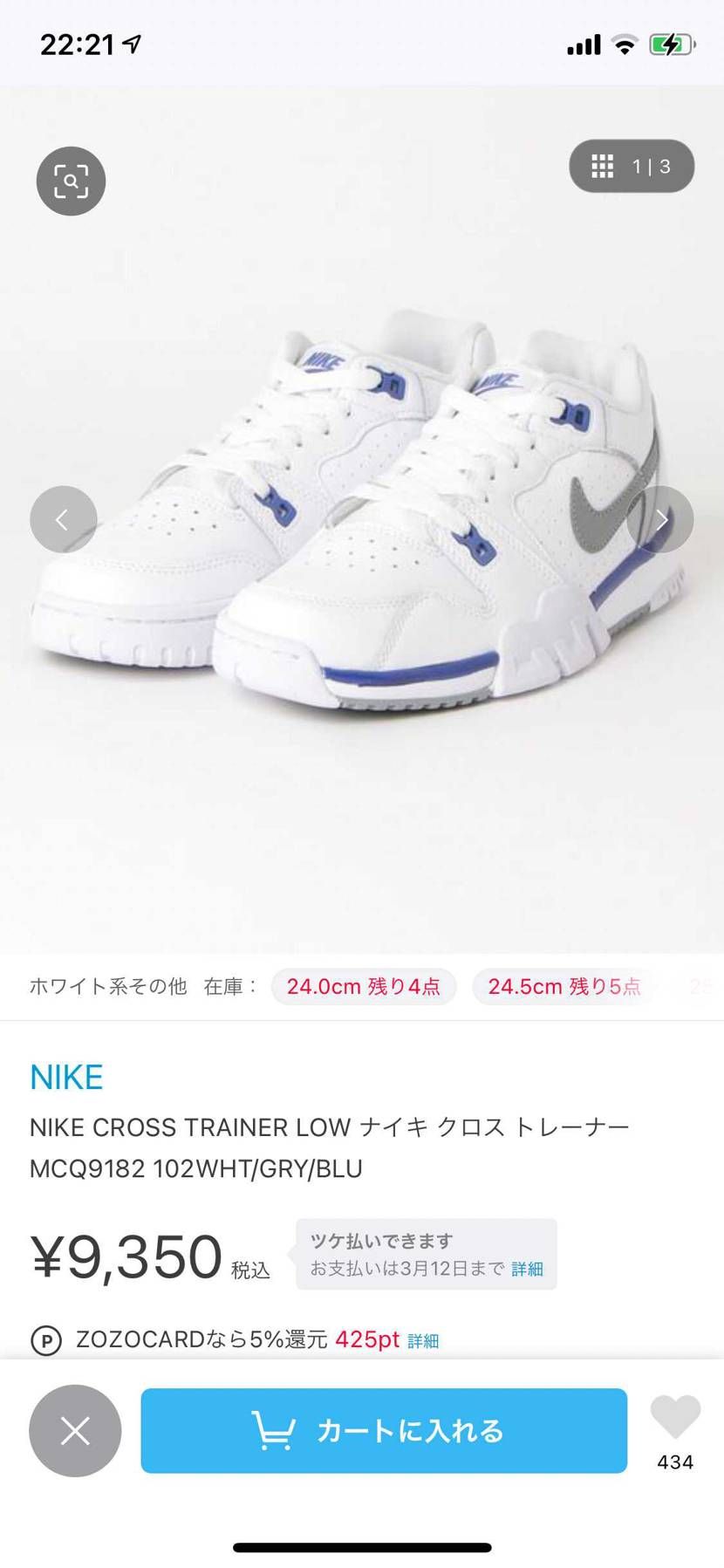Click the previous product photo arrow
Viewport: 724px width, 1568px height.
click(x=63, y=519)
